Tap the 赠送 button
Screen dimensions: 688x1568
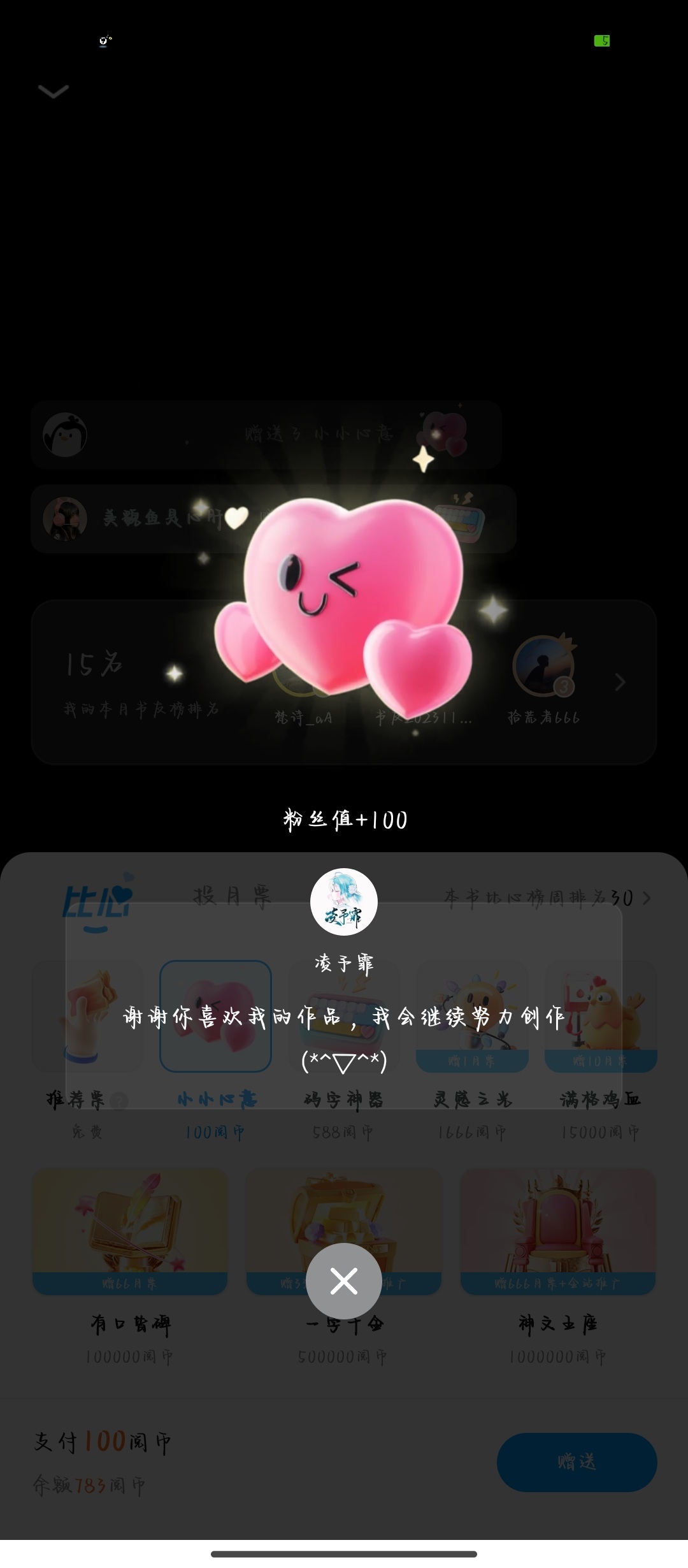[577, 1462]
